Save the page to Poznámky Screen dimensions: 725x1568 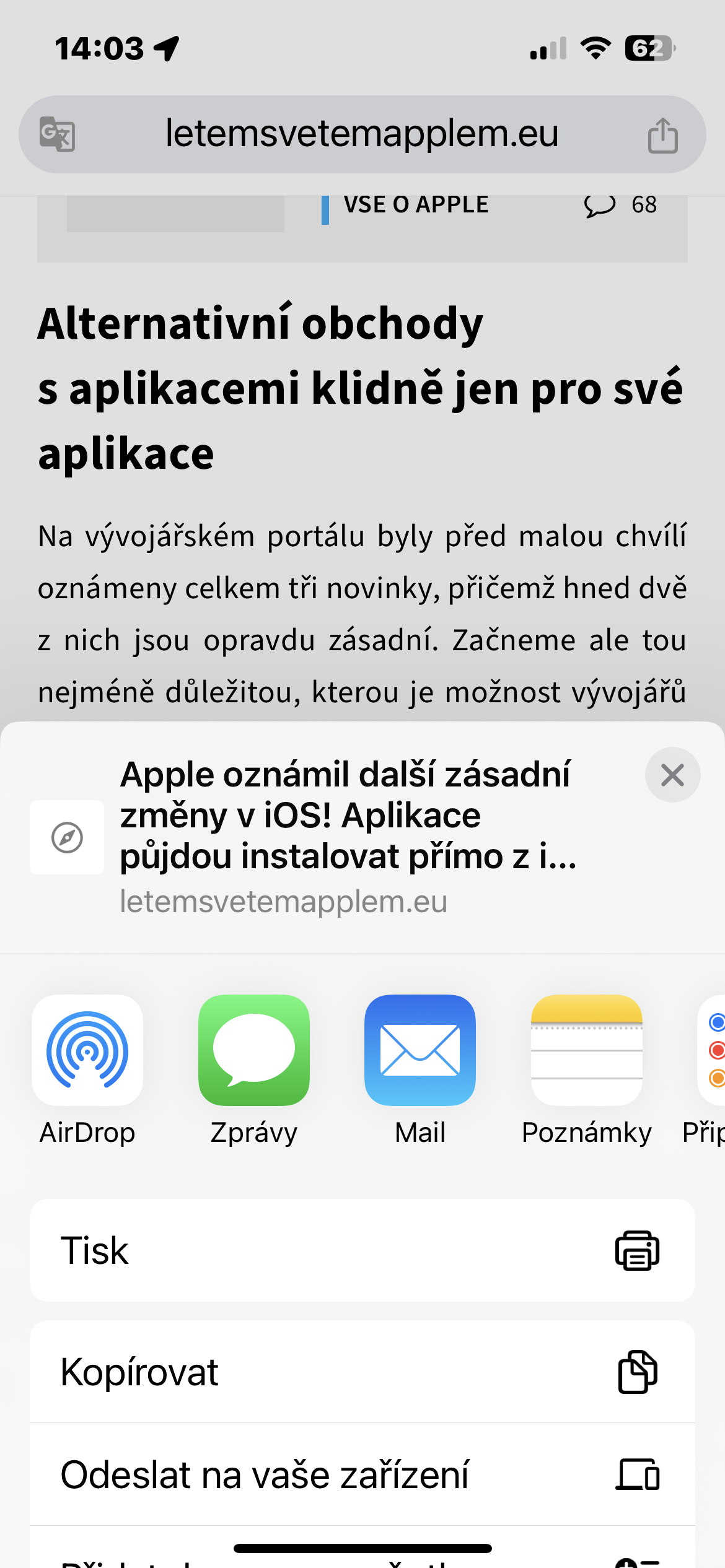pos(586,1050)
